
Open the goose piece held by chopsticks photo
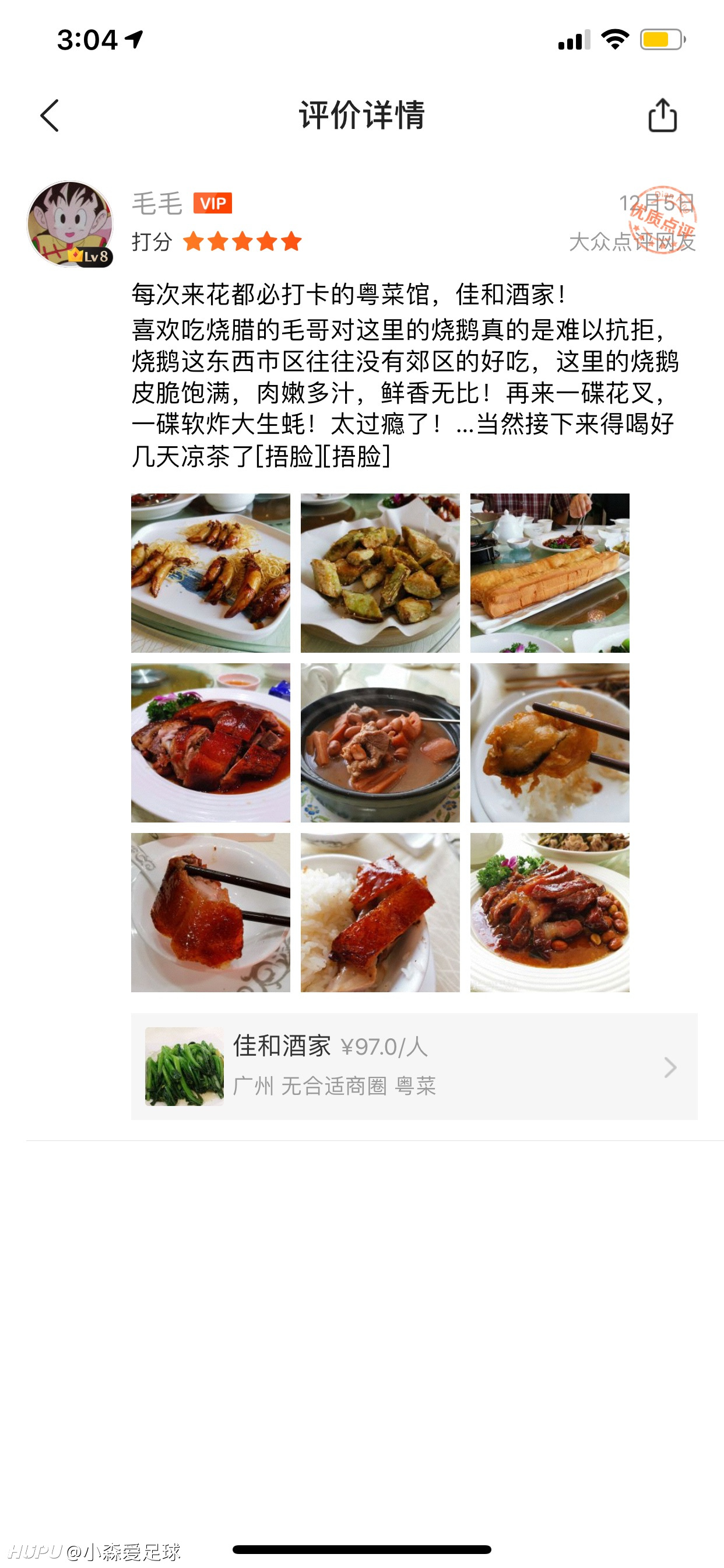[210, 912]
